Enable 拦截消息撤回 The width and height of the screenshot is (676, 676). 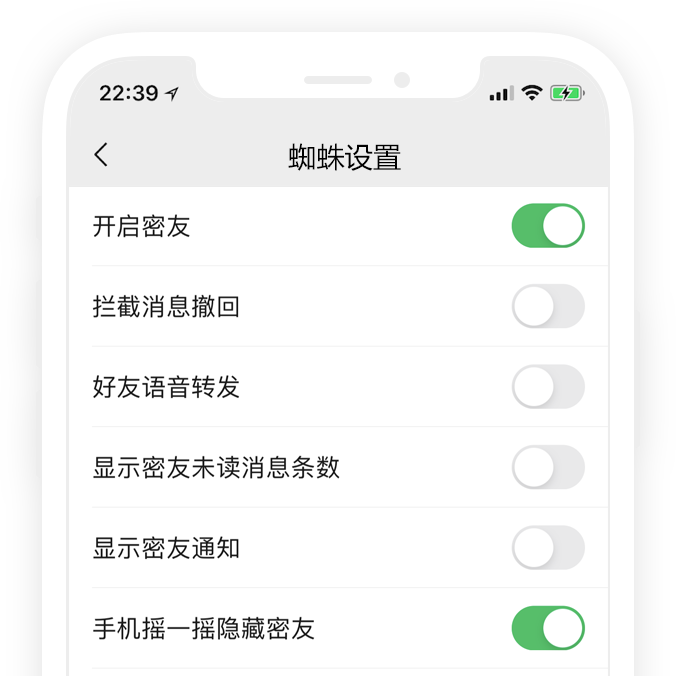pos(547,306)
